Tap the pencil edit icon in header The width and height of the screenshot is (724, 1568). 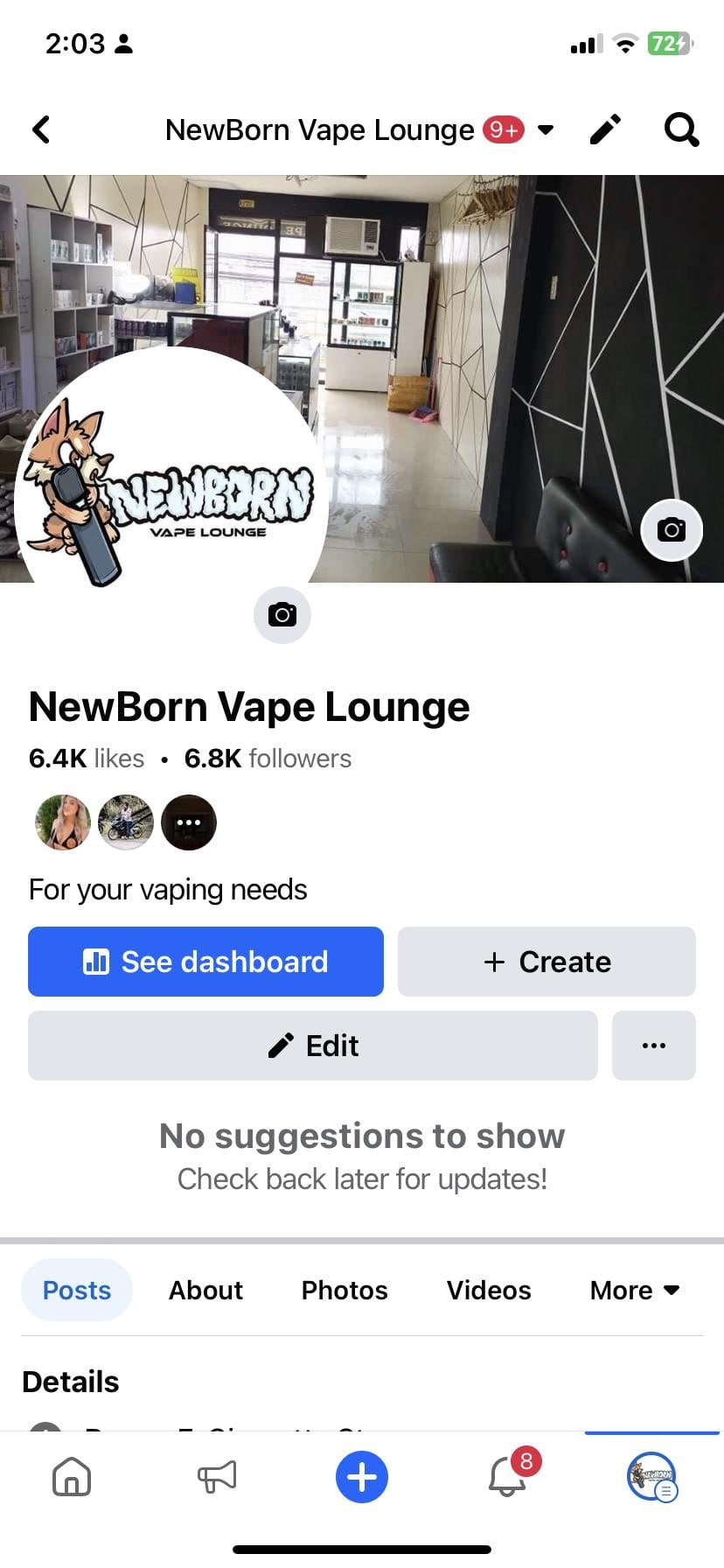[x=605, y=129]
